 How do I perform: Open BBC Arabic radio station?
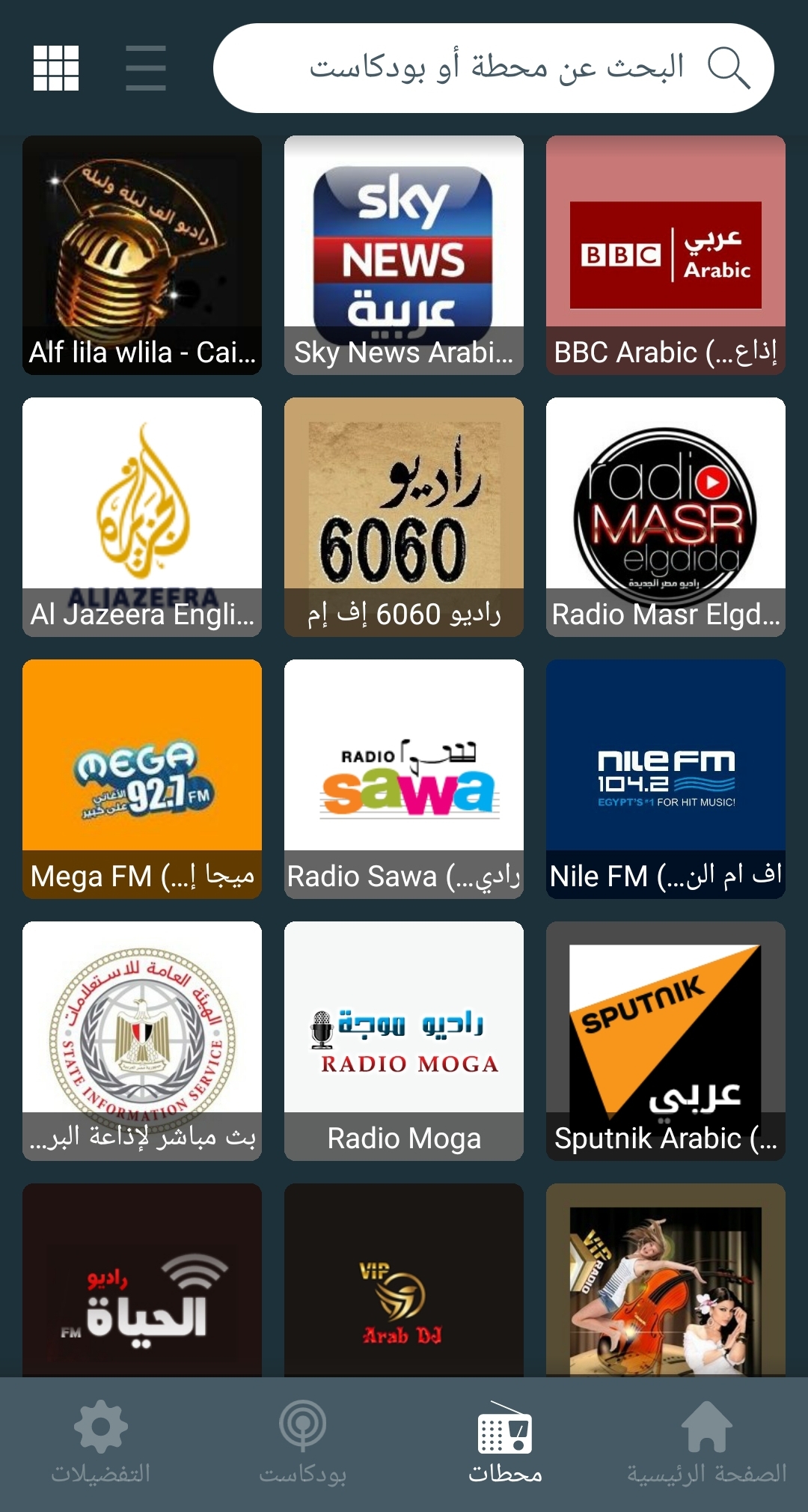pos(666,254)
